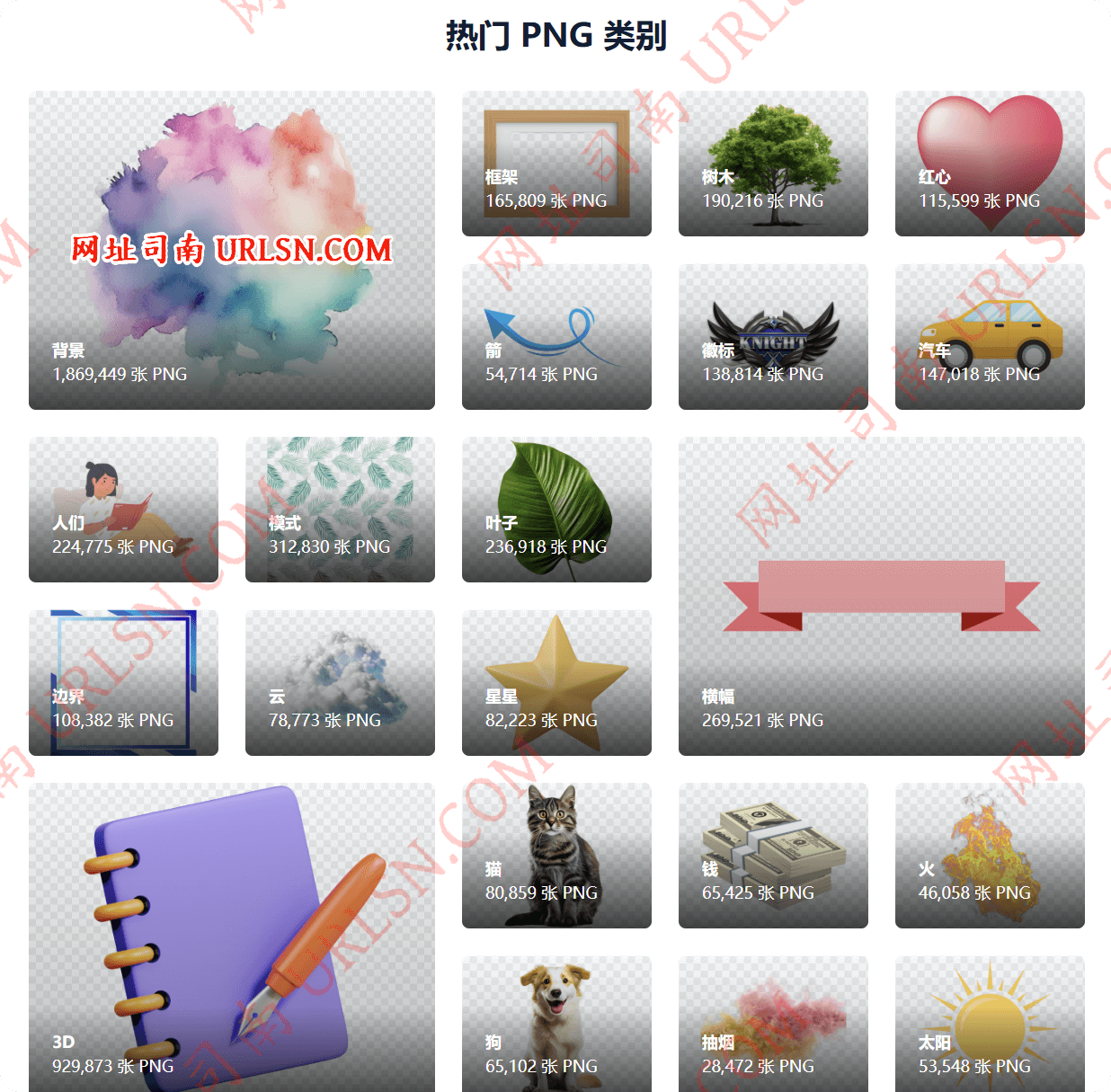Open the 钱 money category
This screenshot has height=1092, width=1111.
coord(773,855)
